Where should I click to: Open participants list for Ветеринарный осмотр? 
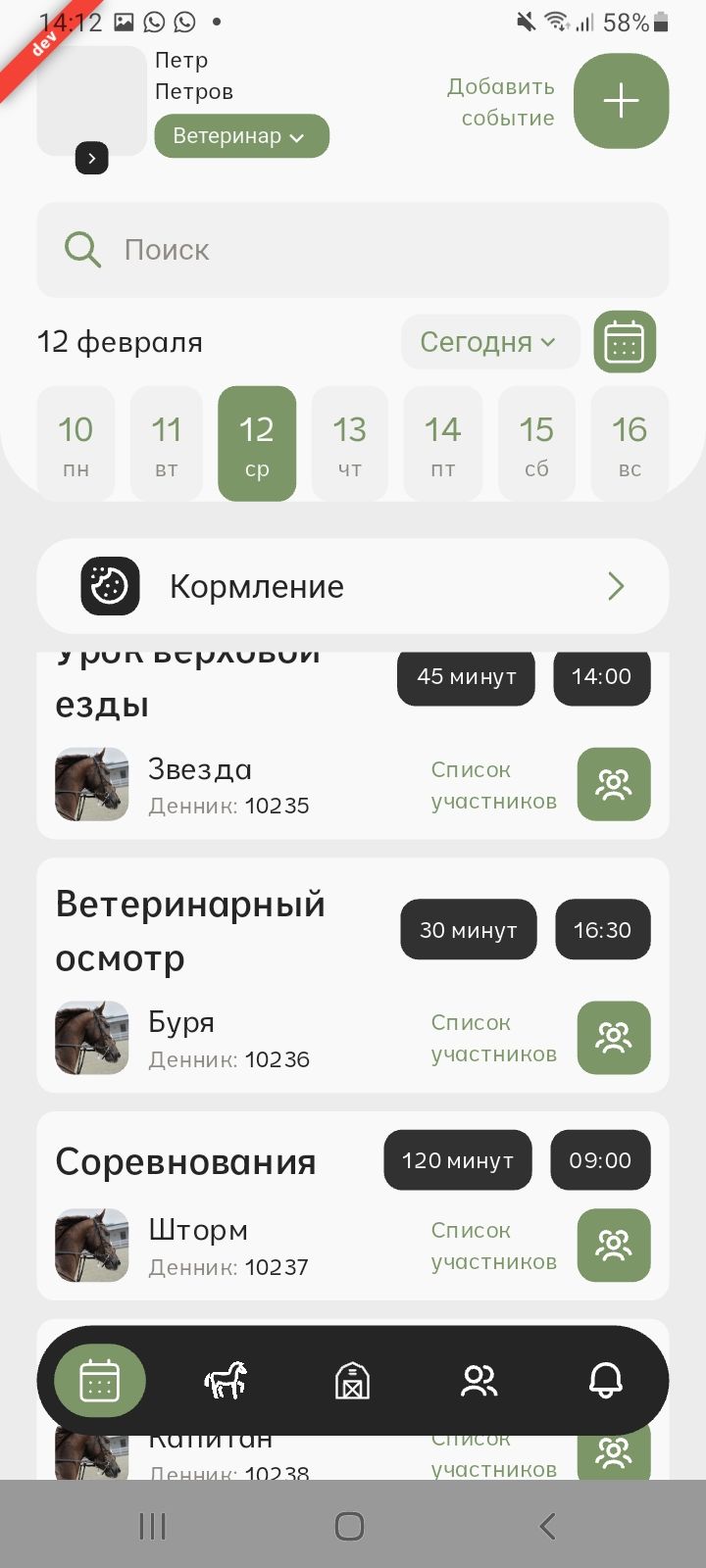[x=614, y=1037]
